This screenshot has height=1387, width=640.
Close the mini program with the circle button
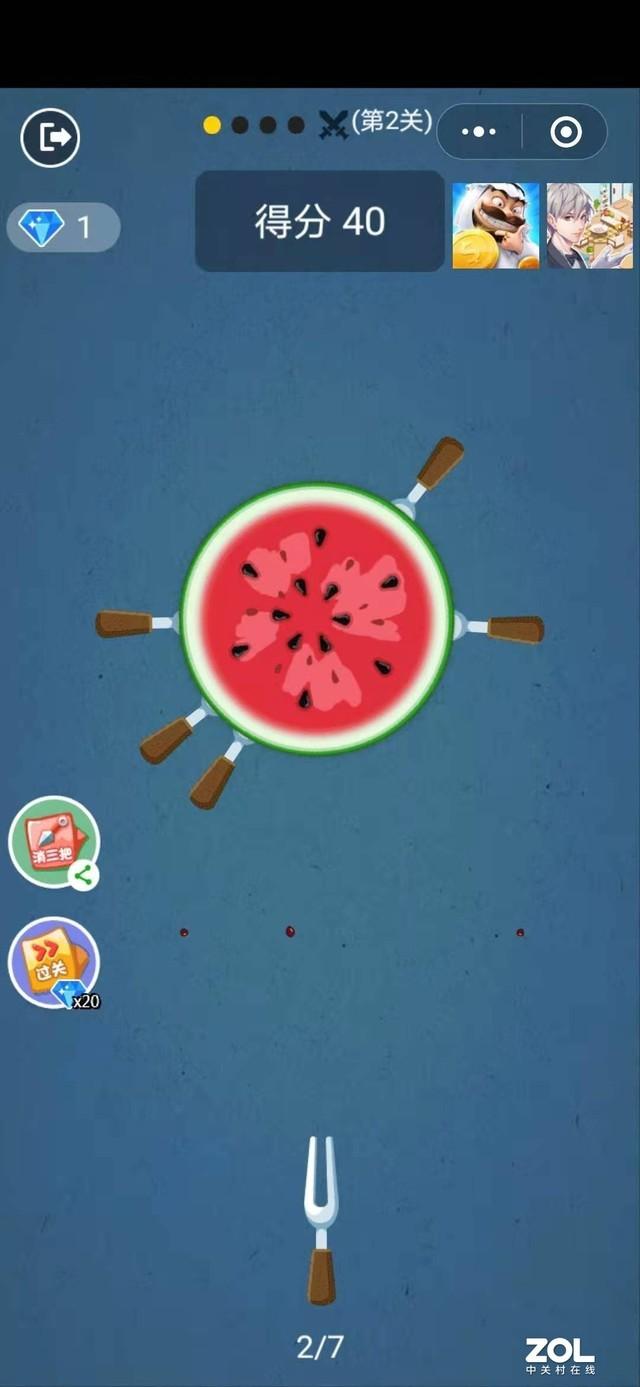tap(566, 132)
